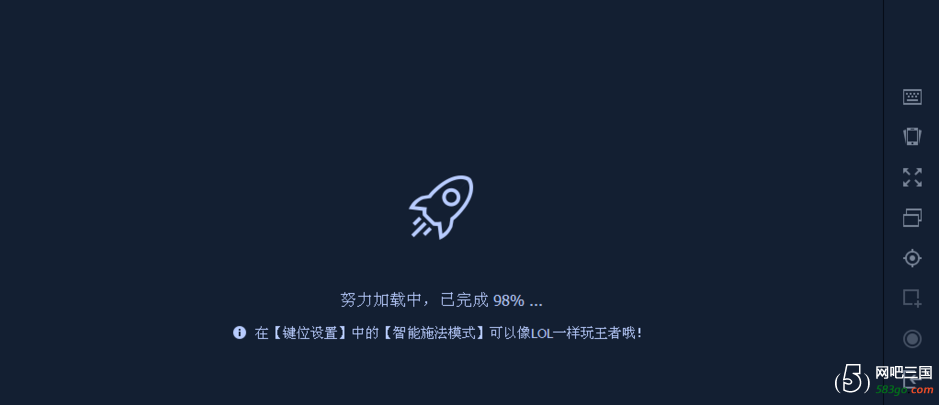Open the keyboard mapping settings icon
Image resolution: width=939 pixels, height=405 pixels.
912,97
